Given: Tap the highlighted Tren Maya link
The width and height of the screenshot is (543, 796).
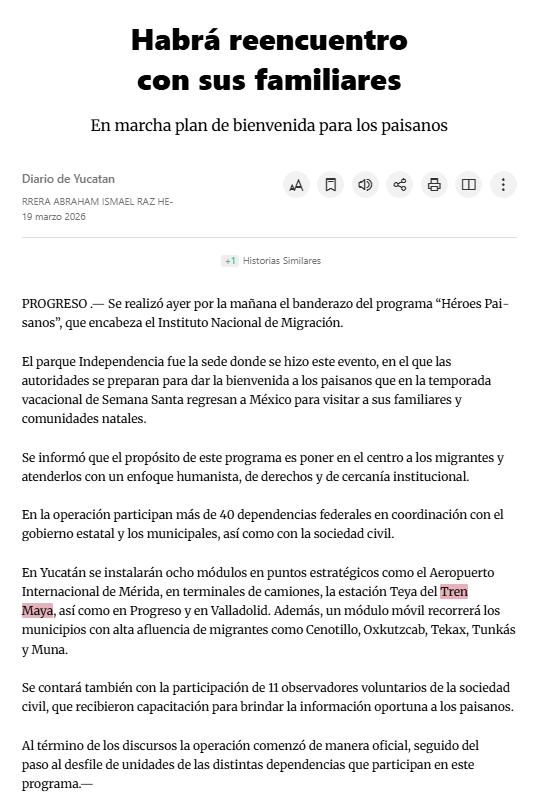Looking at the screenshot, I should coord(454,592).
